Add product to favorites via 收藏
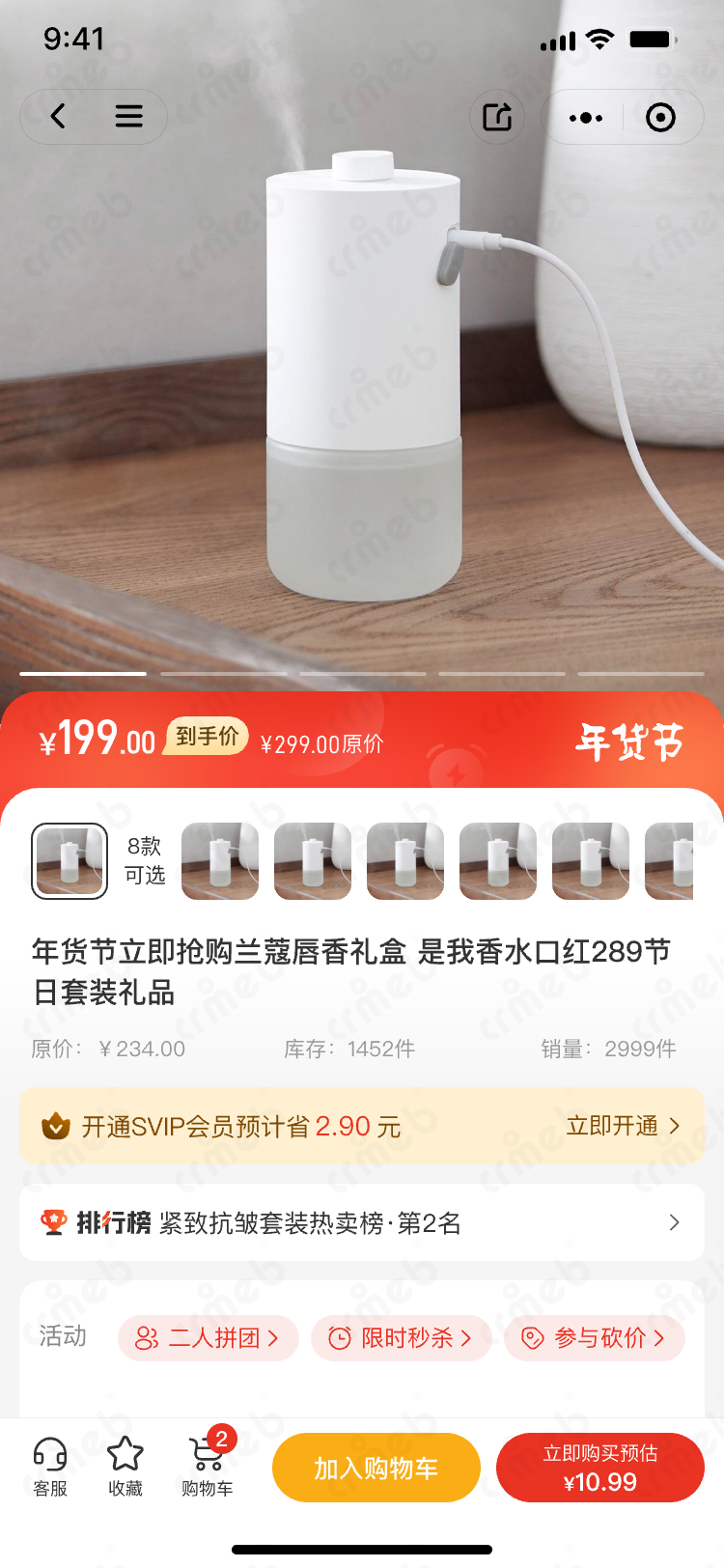This screenshot has height=1568, width=724. pyautogui.click(x=125, y=1466)
